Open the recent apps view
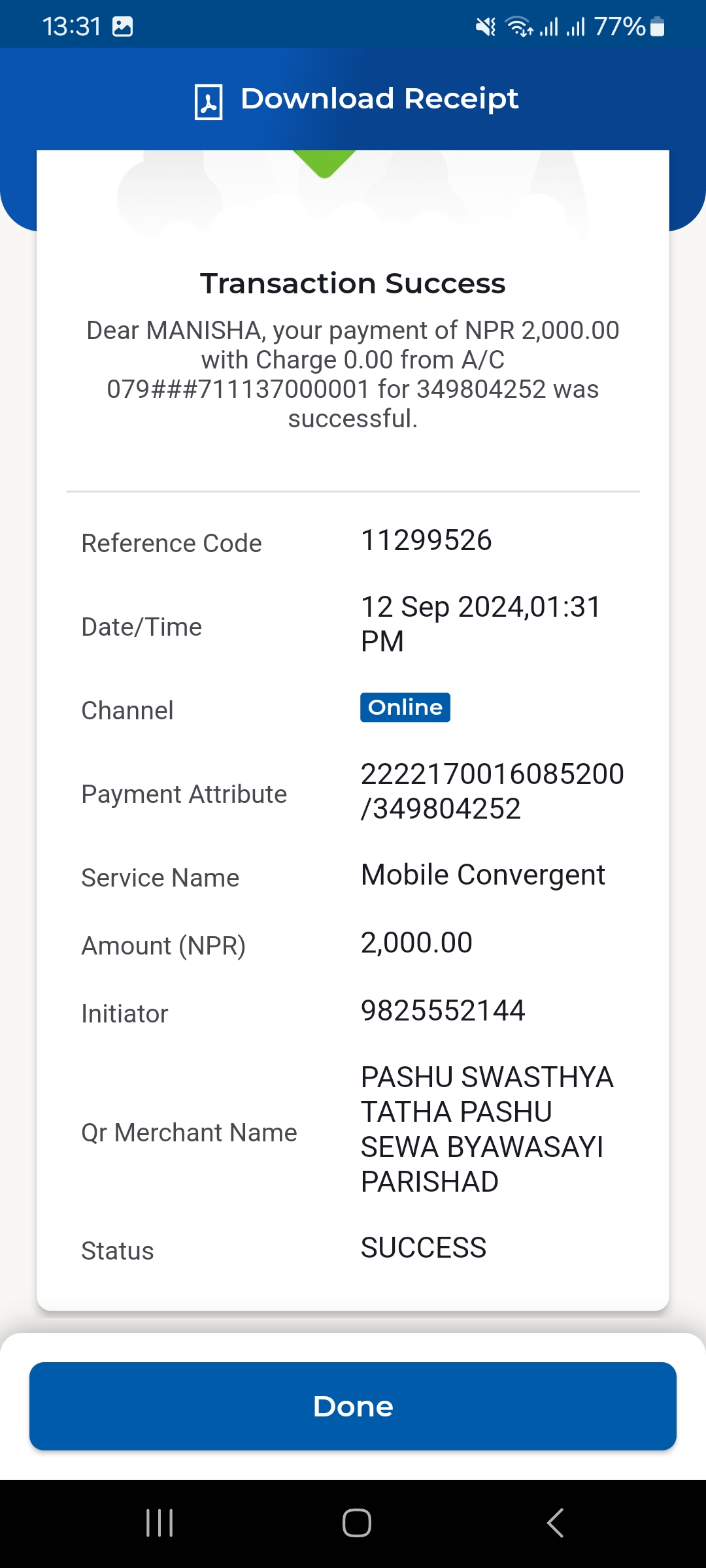The width and height of the screenshot is (706, 1568). (159, 1523)
